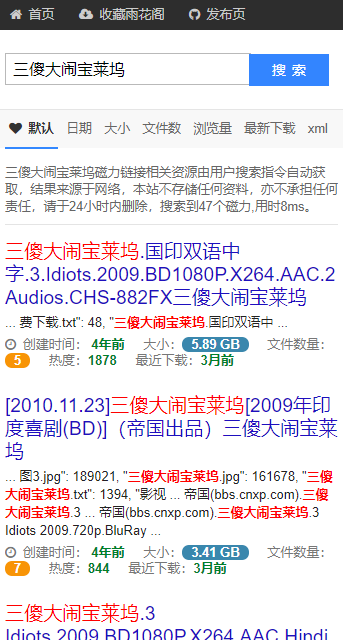Go to 首页 home link
Image resolution: width=360 pixels, height=640 pixels.
32,15
